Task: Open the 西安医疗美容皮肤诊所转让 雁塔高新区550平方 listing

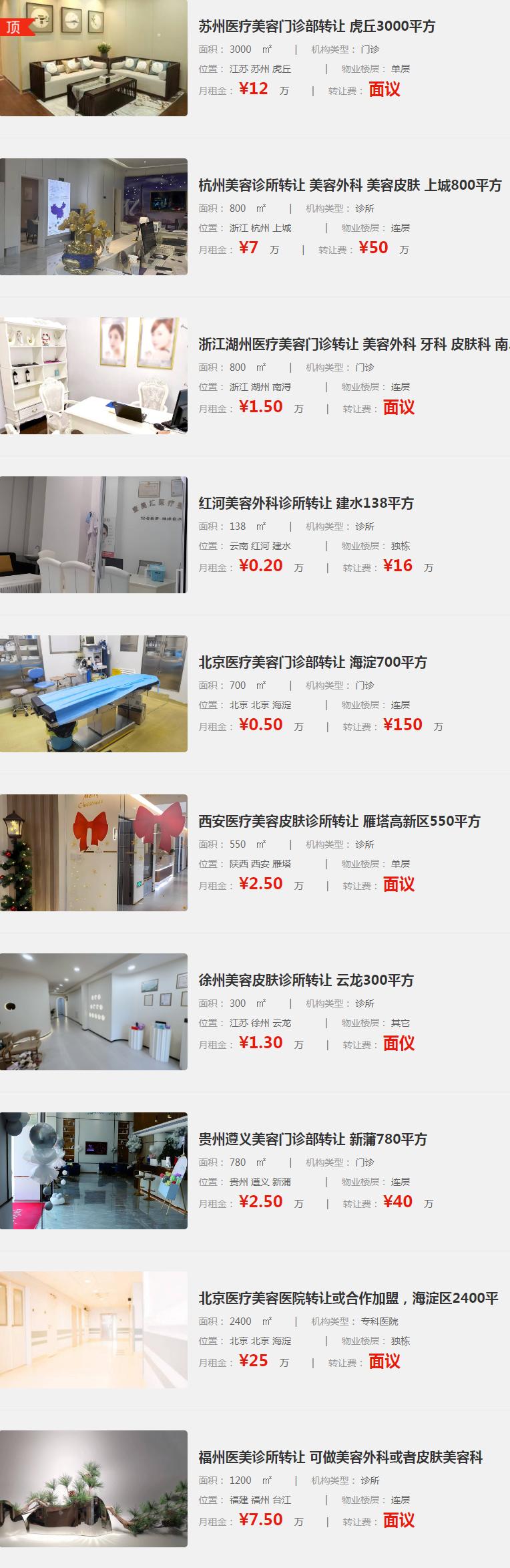Action: (339, 822)
